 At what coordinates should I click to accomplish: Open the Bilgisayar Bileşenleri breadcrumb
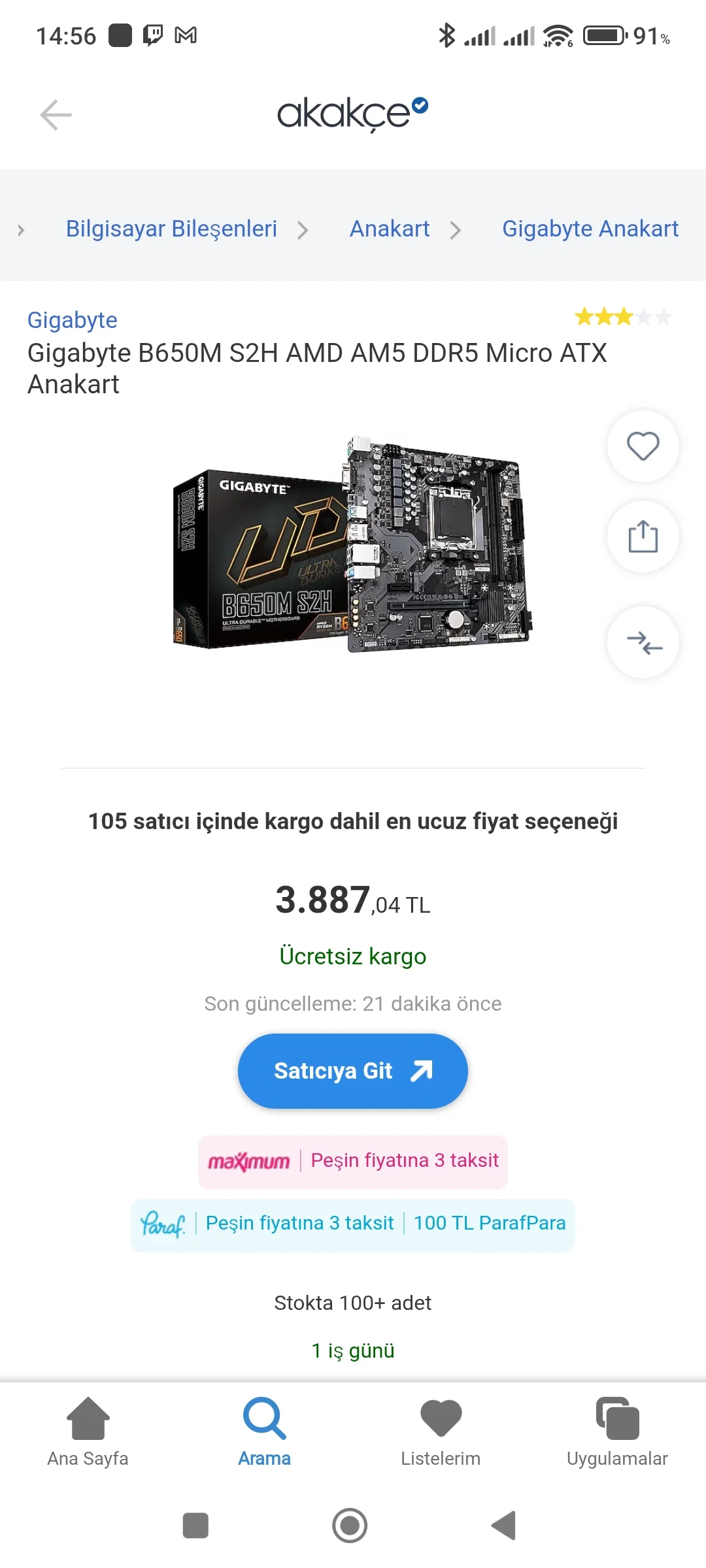[x=171, y=229]
